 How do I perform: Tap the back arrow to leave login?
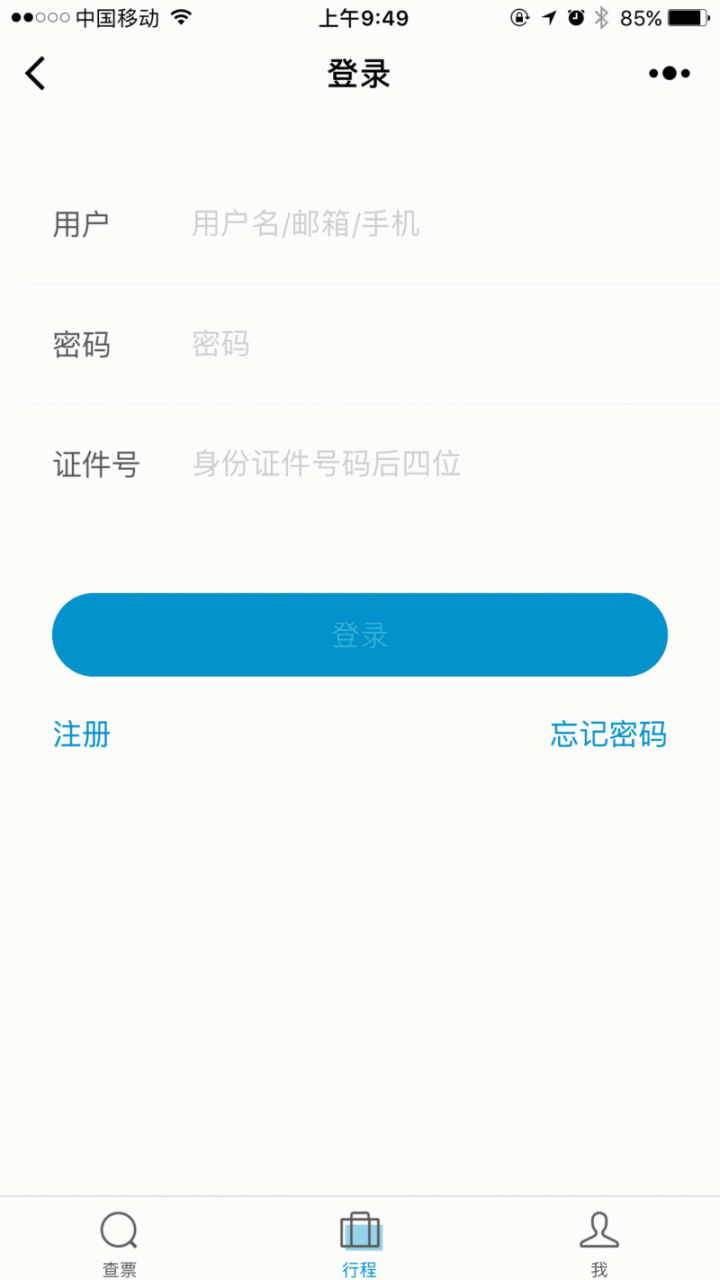pyautogui.click(x=35, y=73)
